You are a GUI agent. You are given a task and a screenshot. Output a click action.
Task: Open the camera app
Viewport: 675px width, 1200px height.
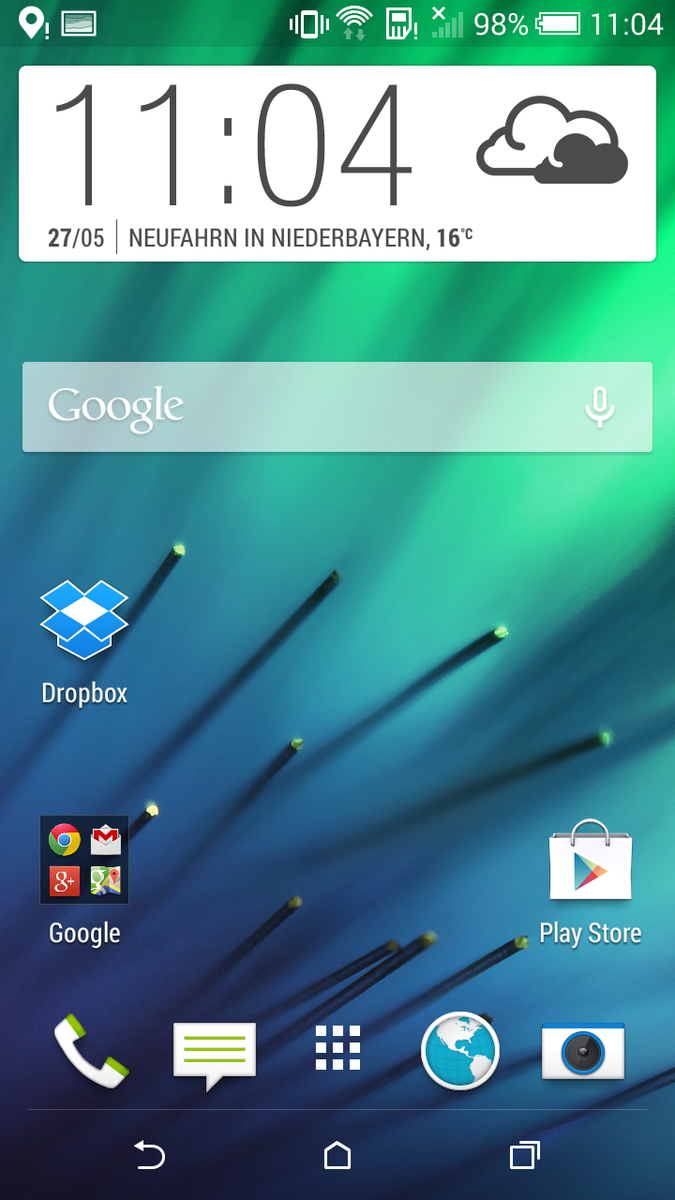tap(583, 1051)
